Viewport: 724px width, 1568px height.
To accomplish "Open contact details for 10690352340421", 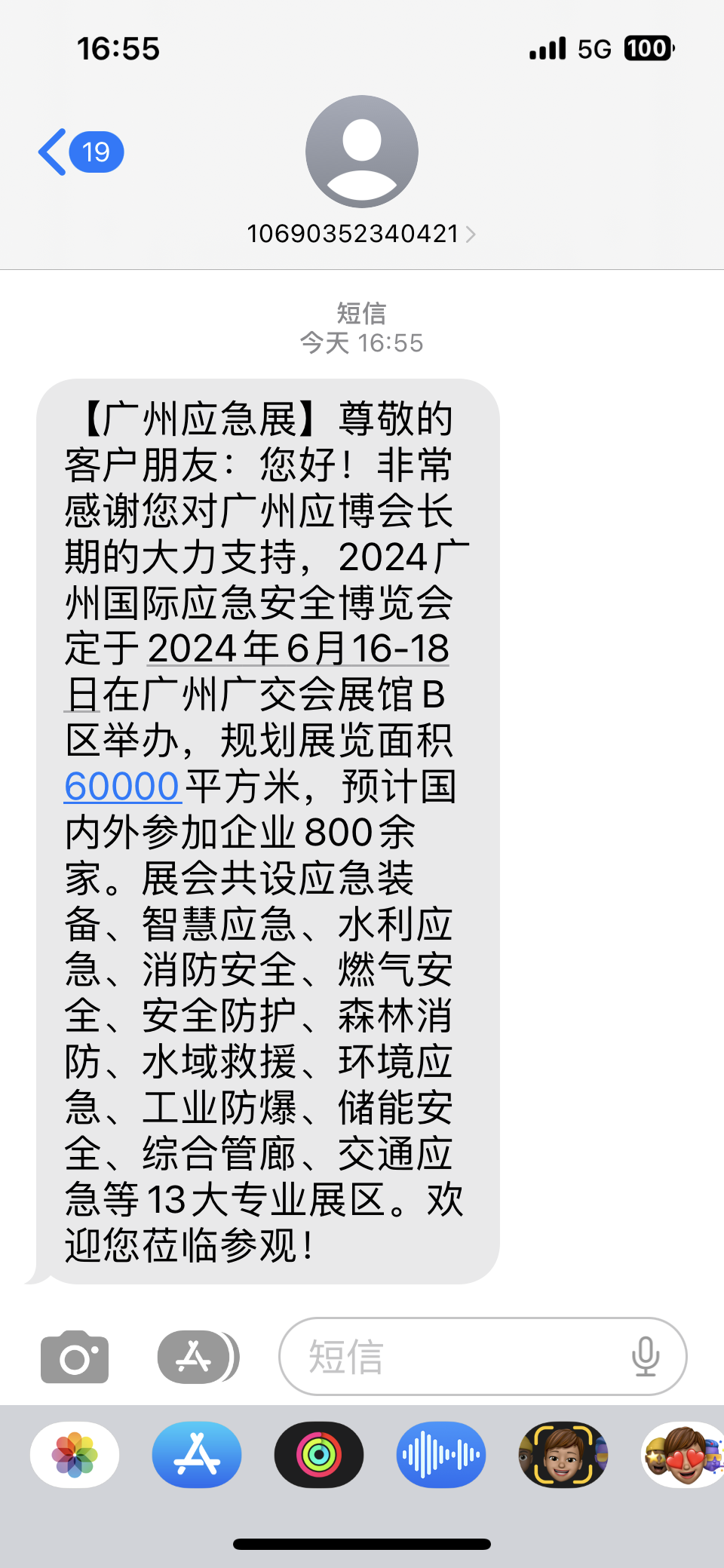I will 361,234.
